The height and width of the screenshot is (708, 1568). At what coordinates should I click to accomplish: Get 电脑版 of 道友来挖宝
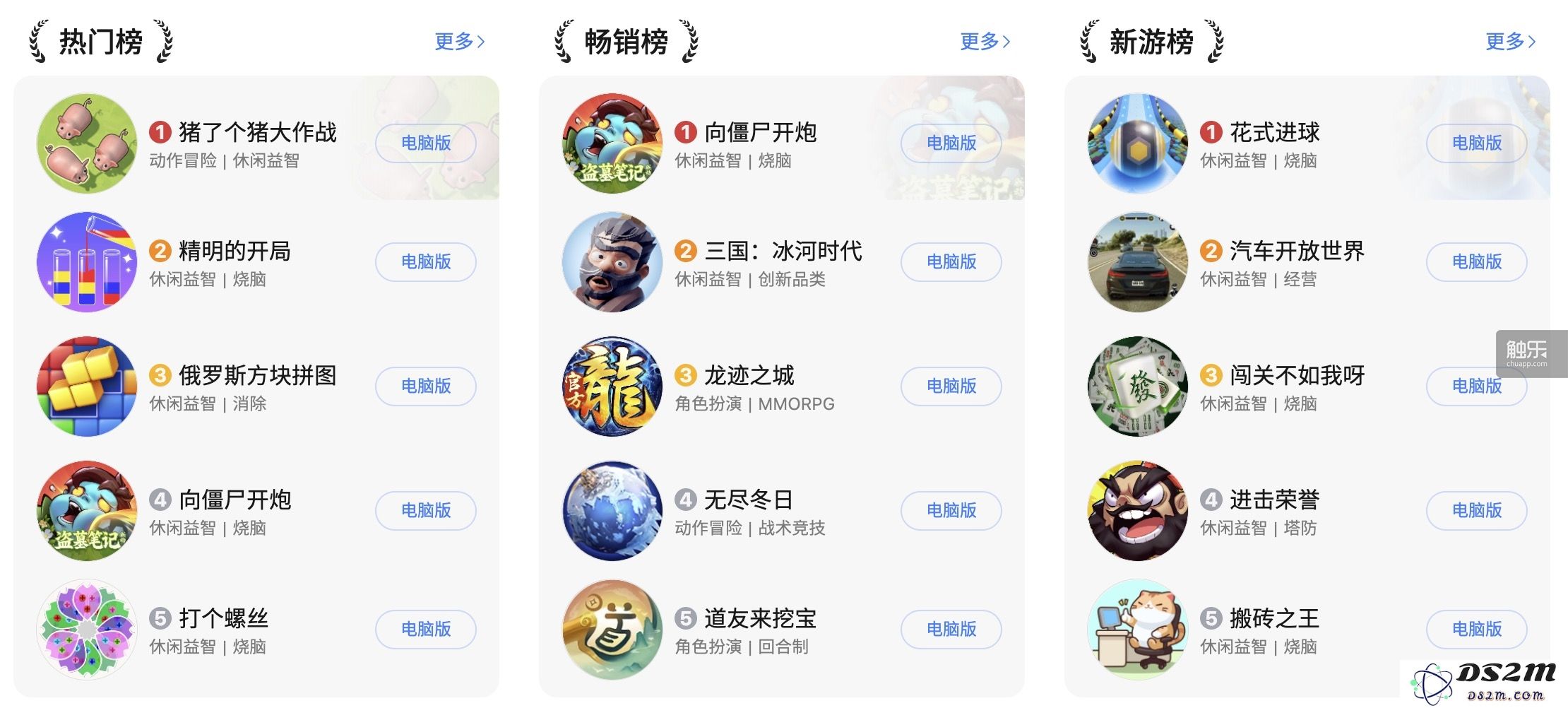coord(951,630)
